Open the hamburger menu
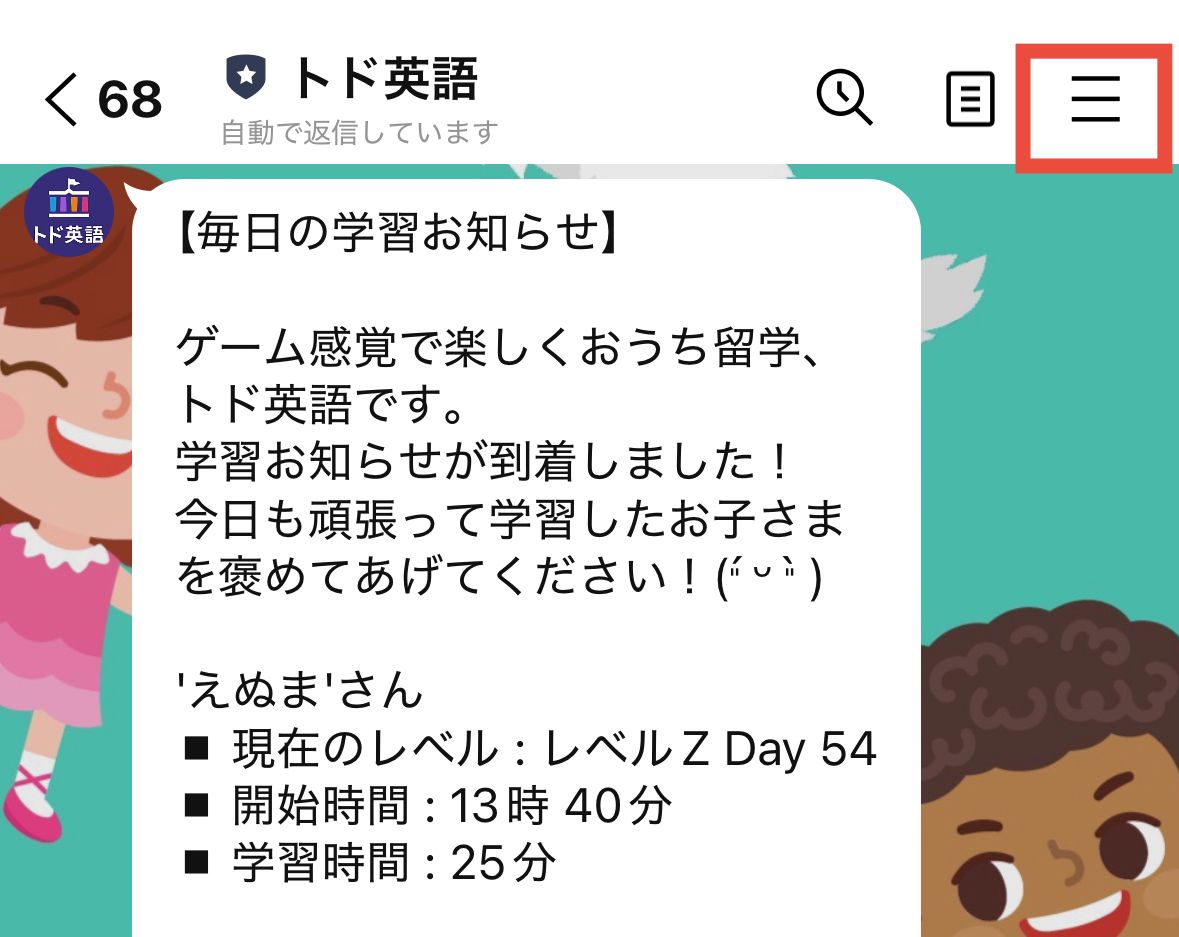This screenshot has width=1179, height=937. click(x=1095, y=100)
